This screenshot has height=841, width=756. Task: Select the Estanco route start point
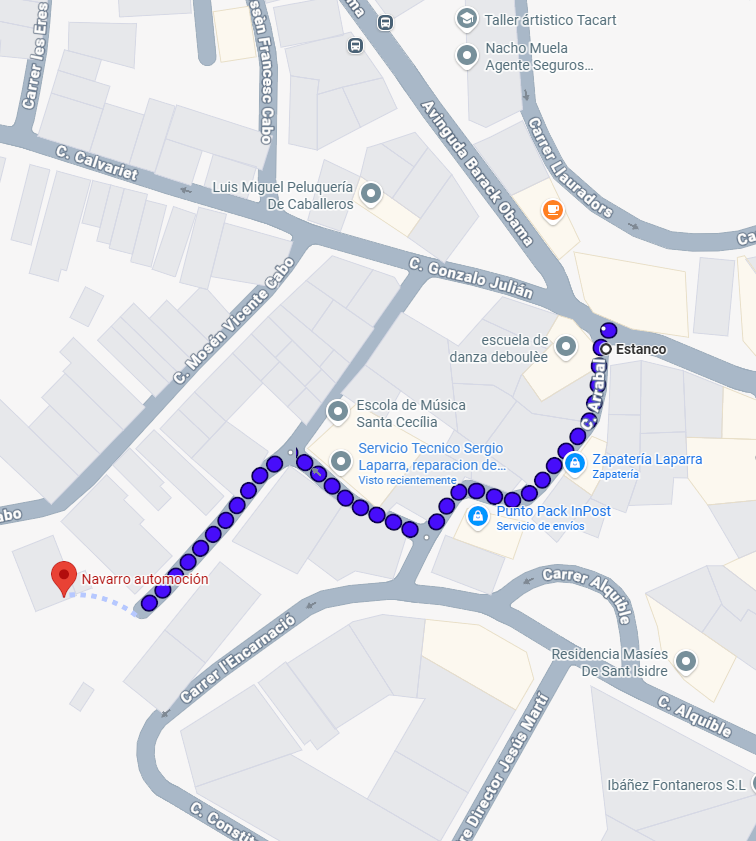[606, 348]
